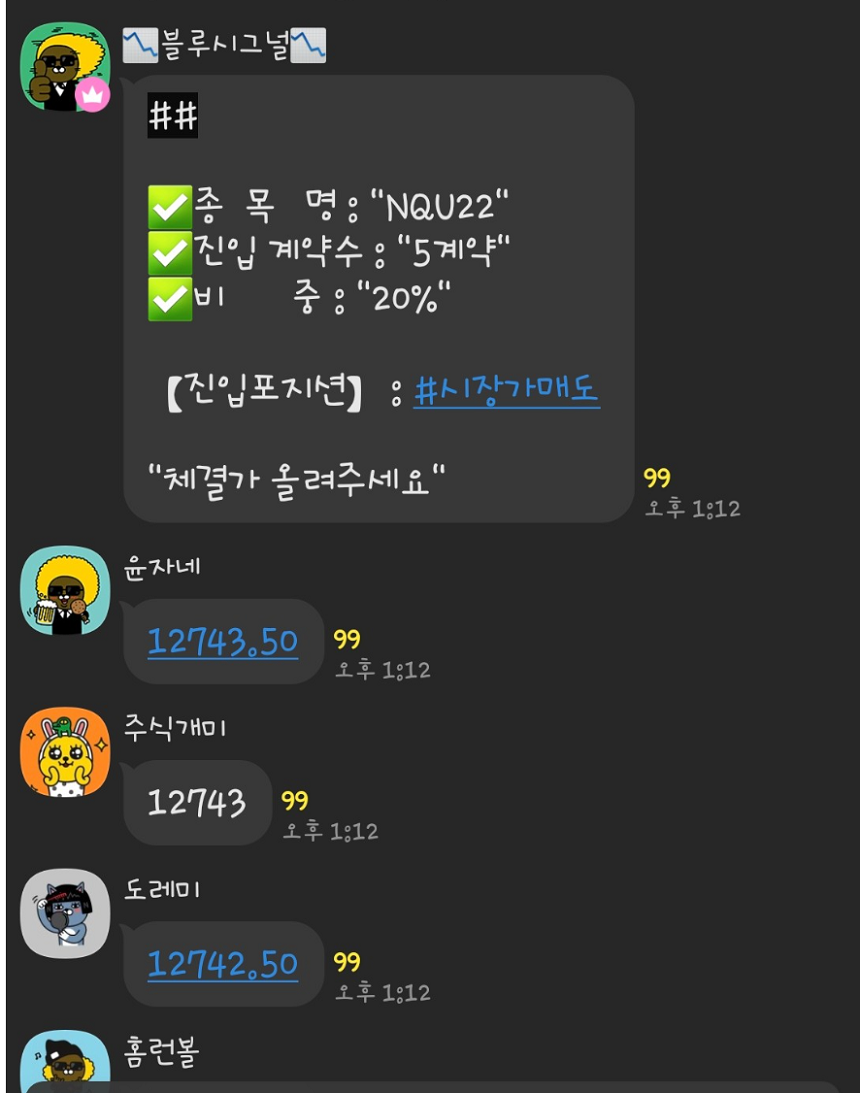860x1093 pixels.
Task: Tap the #시장가매도 hashtag link
Action: pyautogui.click(x=506, y=390)
